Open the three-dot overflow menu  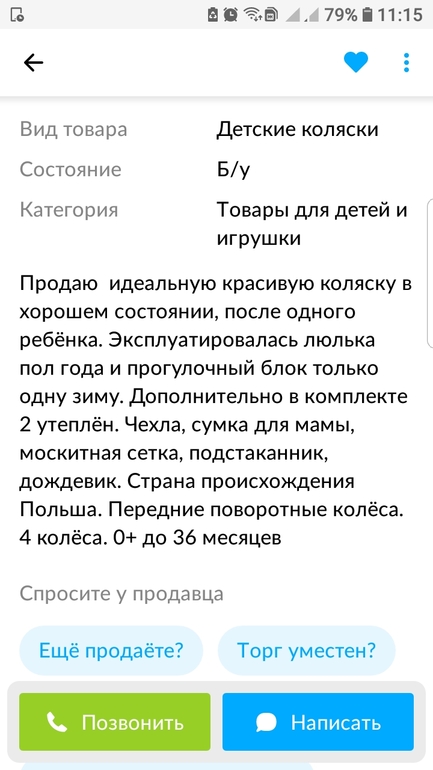point(406,62)
